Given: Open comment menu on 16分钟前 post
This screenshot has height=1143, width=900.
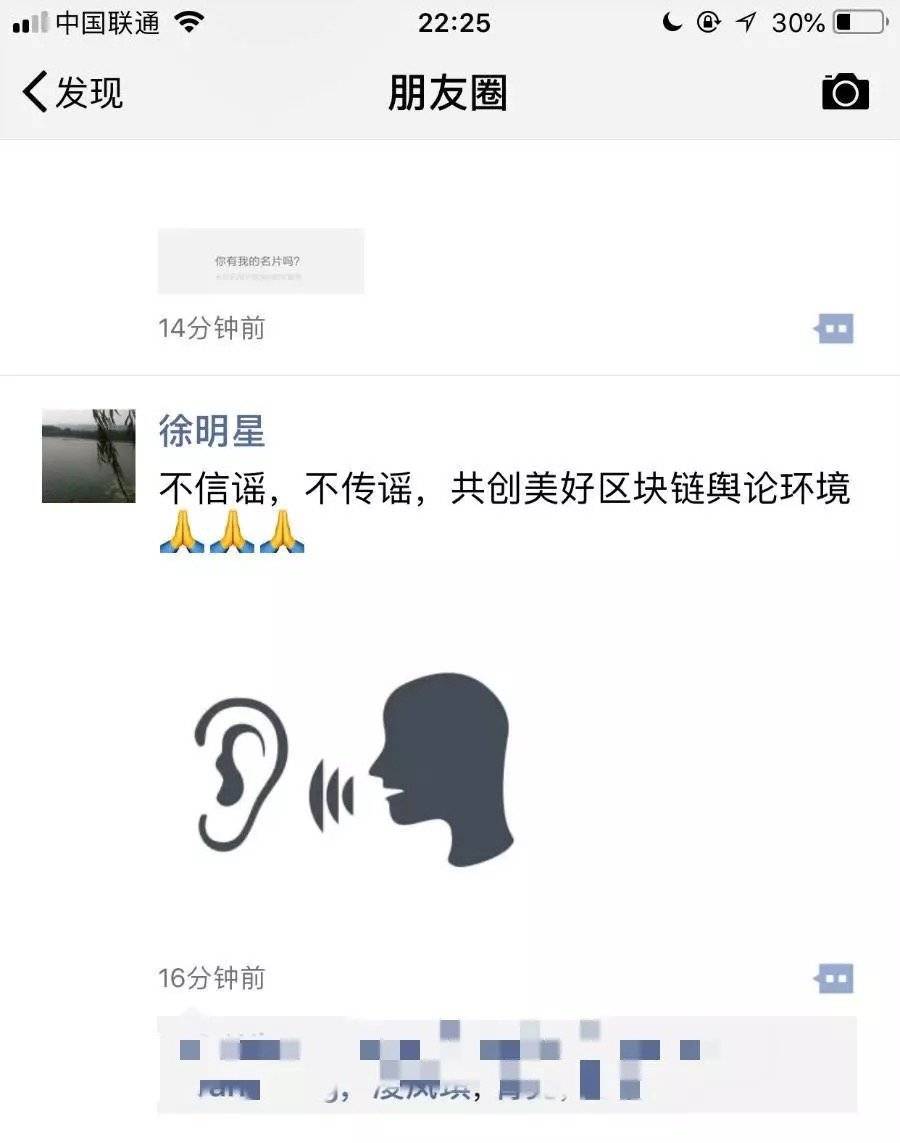Looking at the screenshot, I should coord(834,978).
